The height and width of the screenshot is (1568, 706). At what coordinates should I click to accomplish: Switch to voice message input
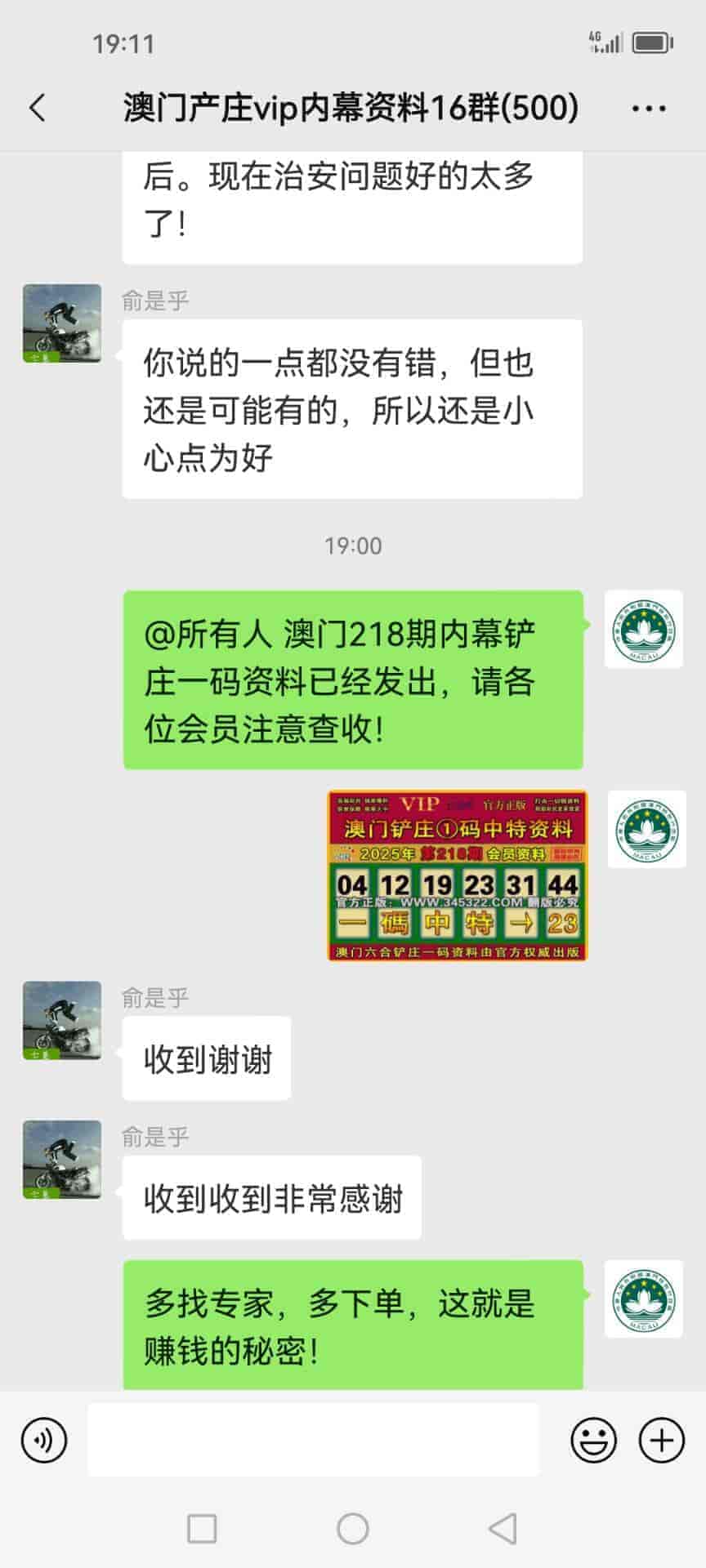click(x=44, y=1440)
